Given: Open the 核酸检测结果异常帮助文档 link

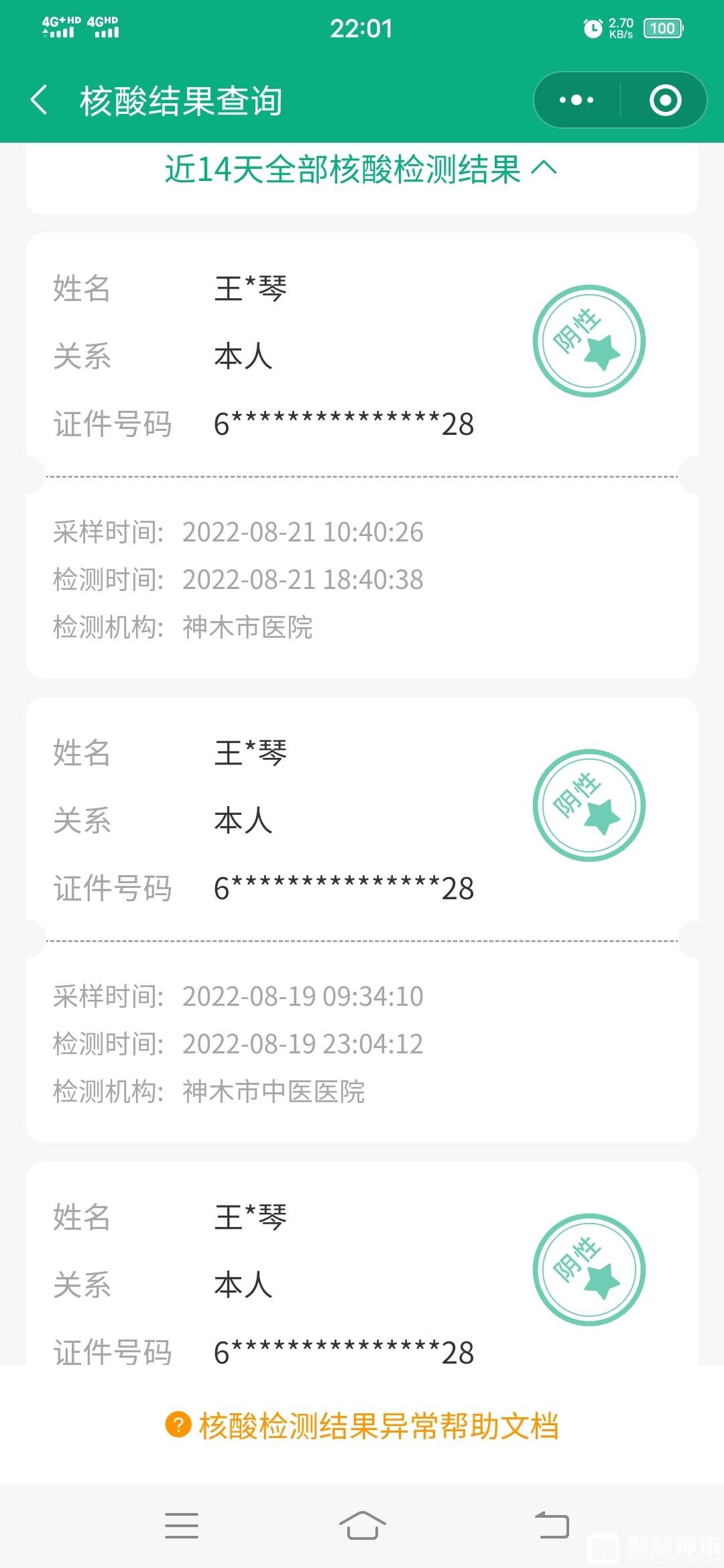Looking at the screenshot, I should 362,1425.
